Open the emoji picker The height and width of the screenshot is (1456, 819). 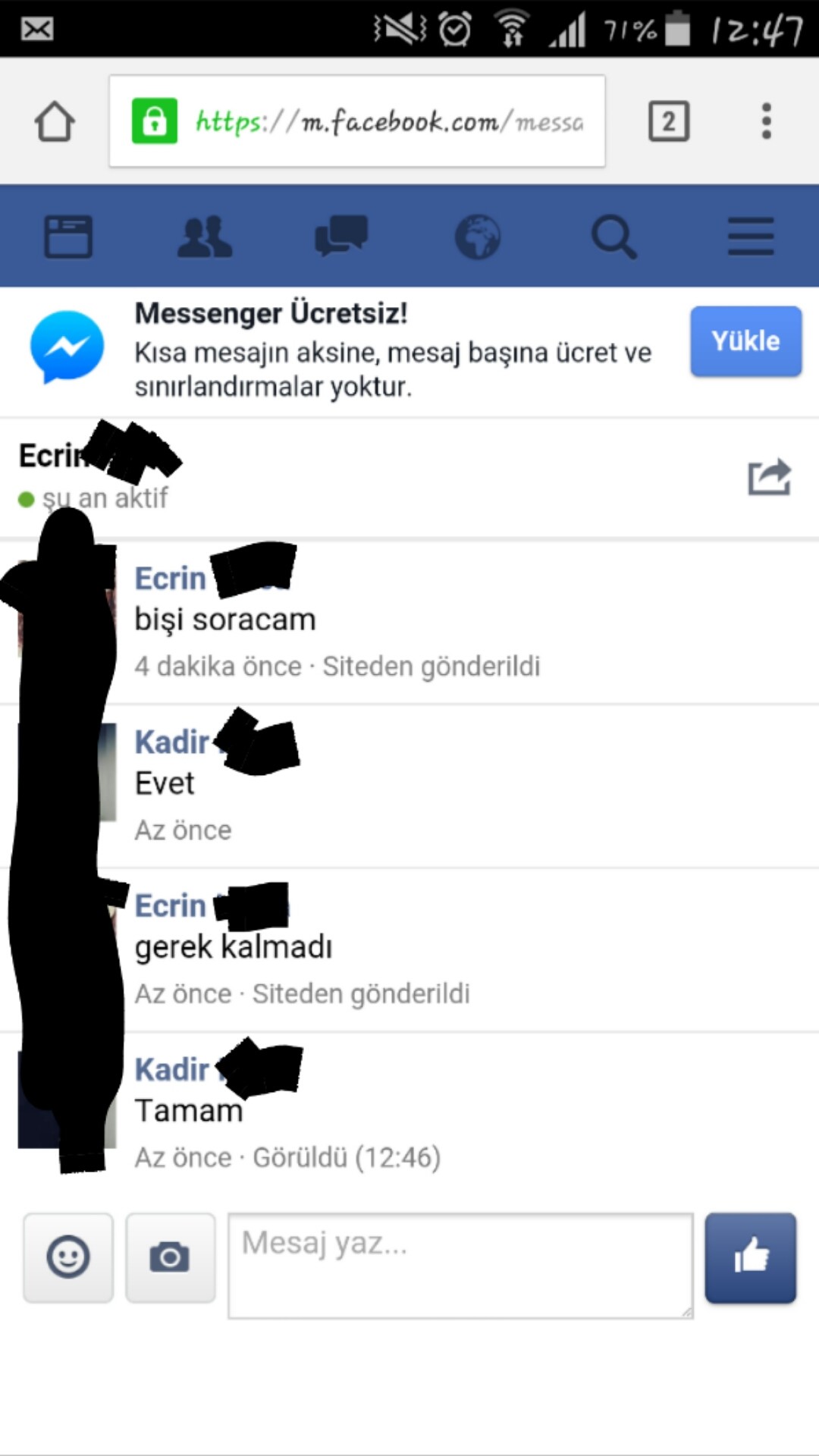(x=68, y=1257)
